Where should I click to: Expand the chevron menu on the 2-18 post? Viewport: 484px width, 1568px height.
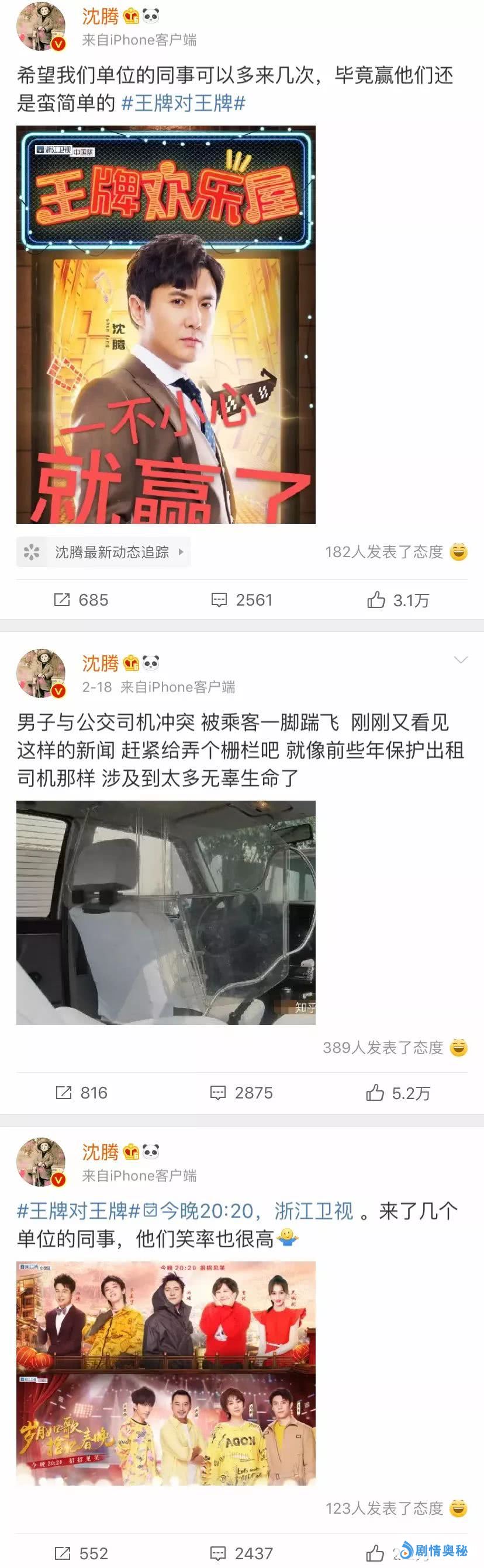click(461, 660)
